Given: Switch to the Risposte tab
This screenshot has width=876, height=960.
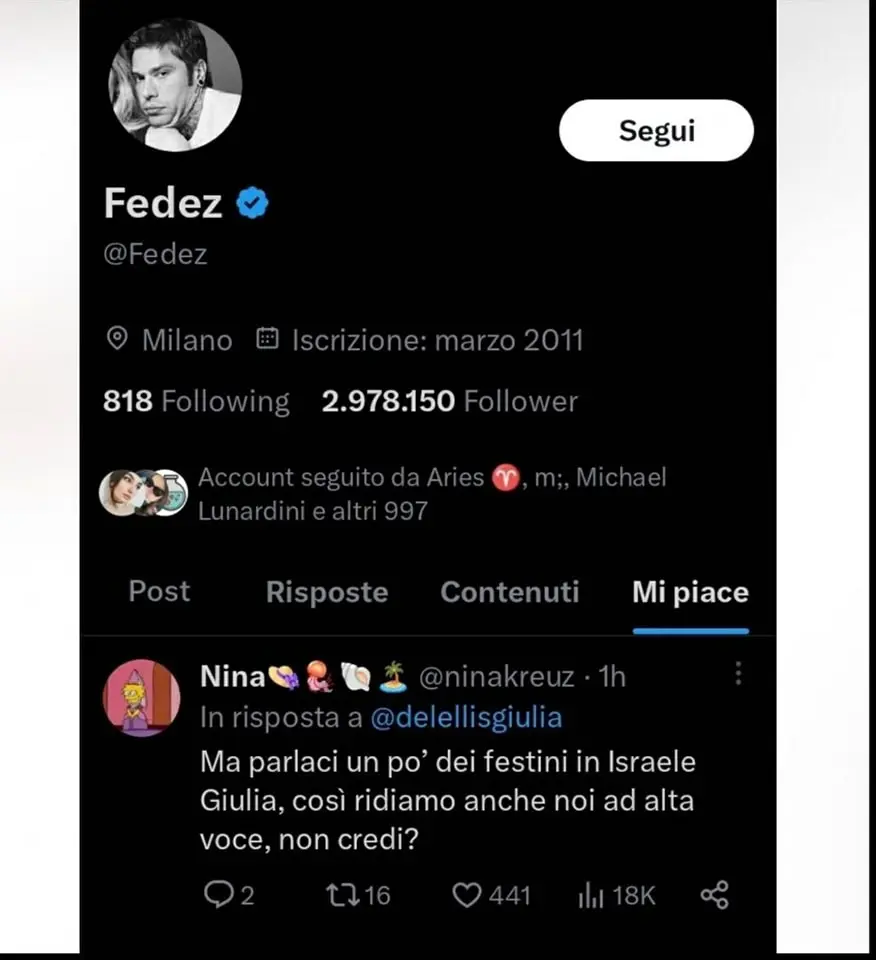Looking at the screenshot, I should click(327, 591).
